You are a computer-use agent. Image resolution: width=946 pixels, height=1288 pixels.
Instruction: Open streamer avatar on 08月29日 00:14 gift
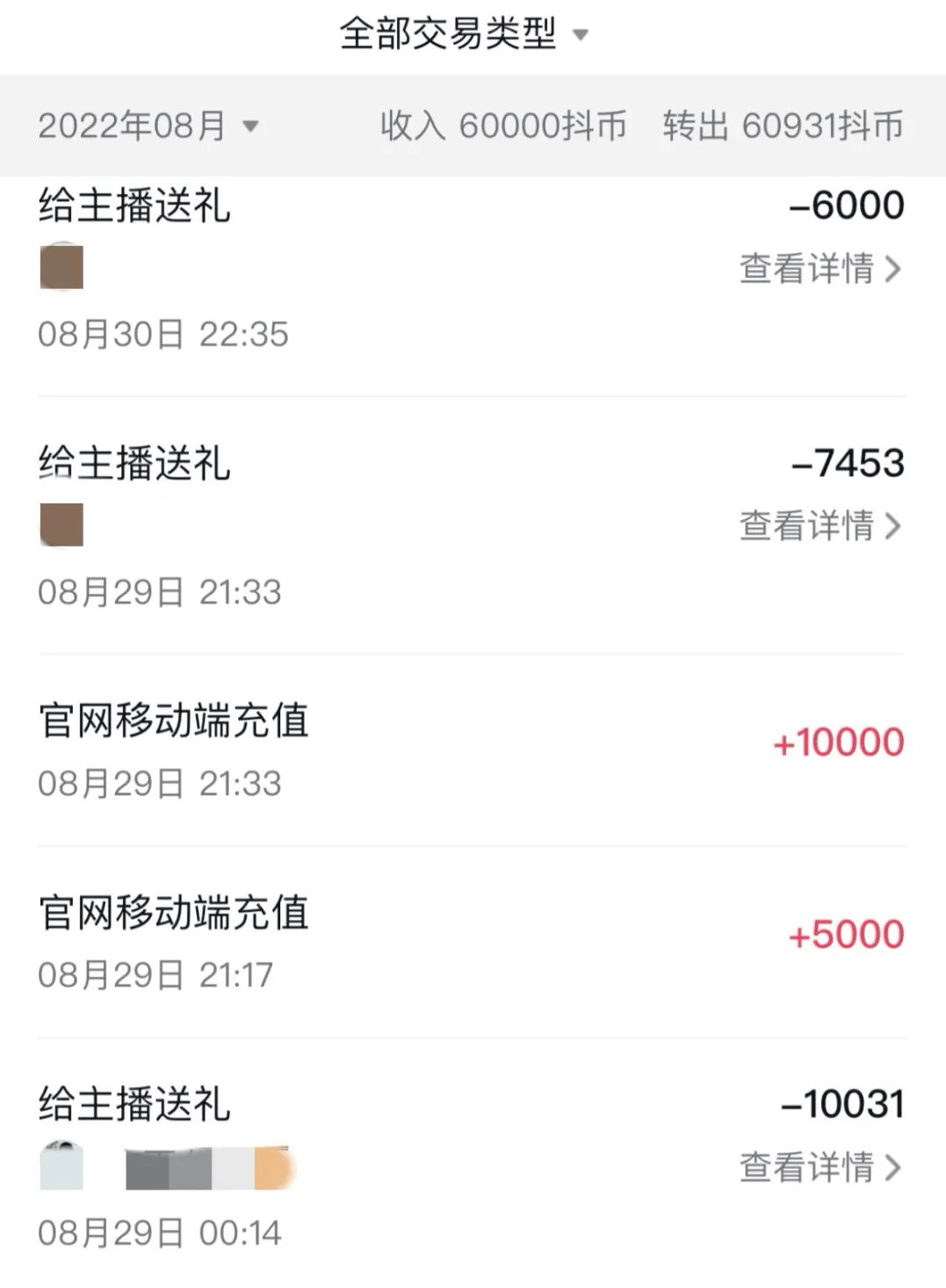(61, 1168)
